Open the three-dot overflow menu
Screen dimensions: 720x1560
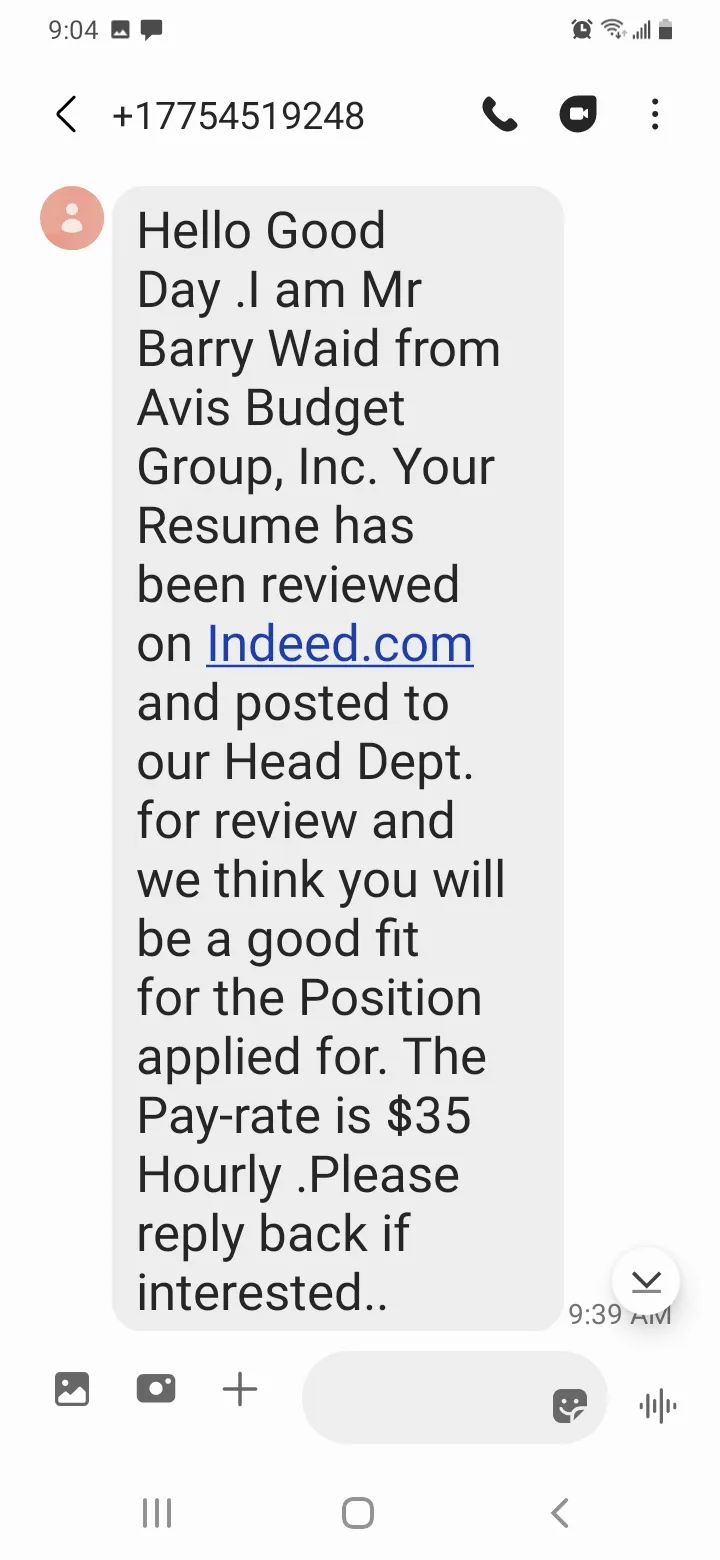pos(655,115)
